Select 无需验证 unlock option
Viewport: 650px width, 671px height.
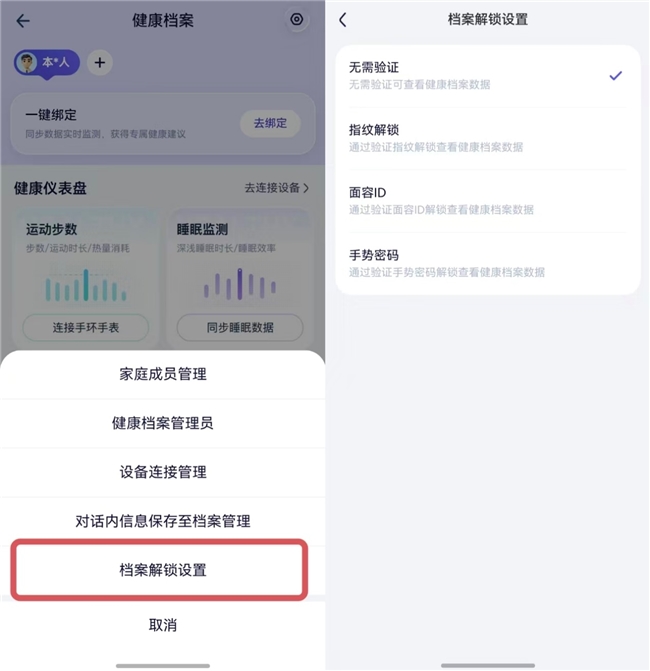(x=486, y=75)
